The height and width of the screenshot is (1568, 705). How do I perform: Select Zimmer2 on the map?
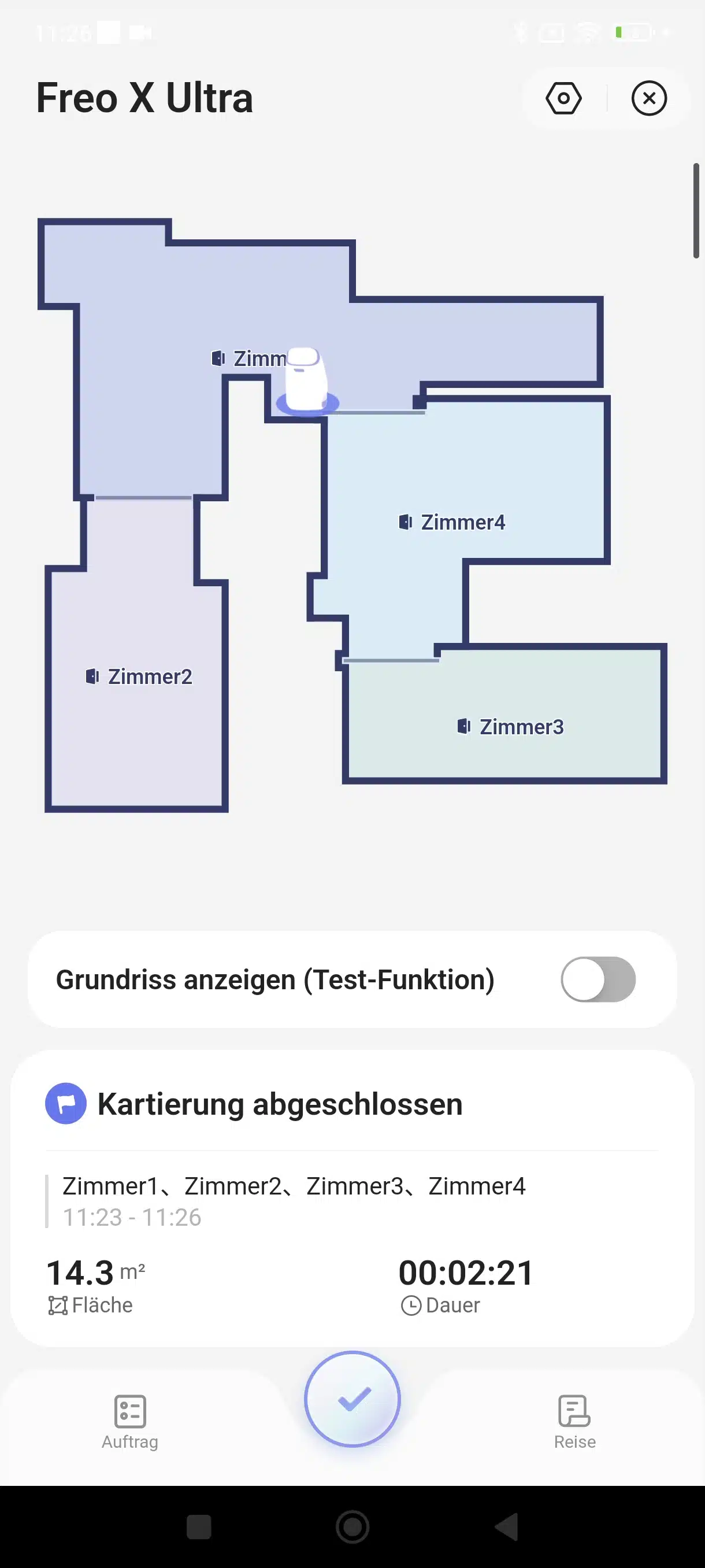pos(139,676)
